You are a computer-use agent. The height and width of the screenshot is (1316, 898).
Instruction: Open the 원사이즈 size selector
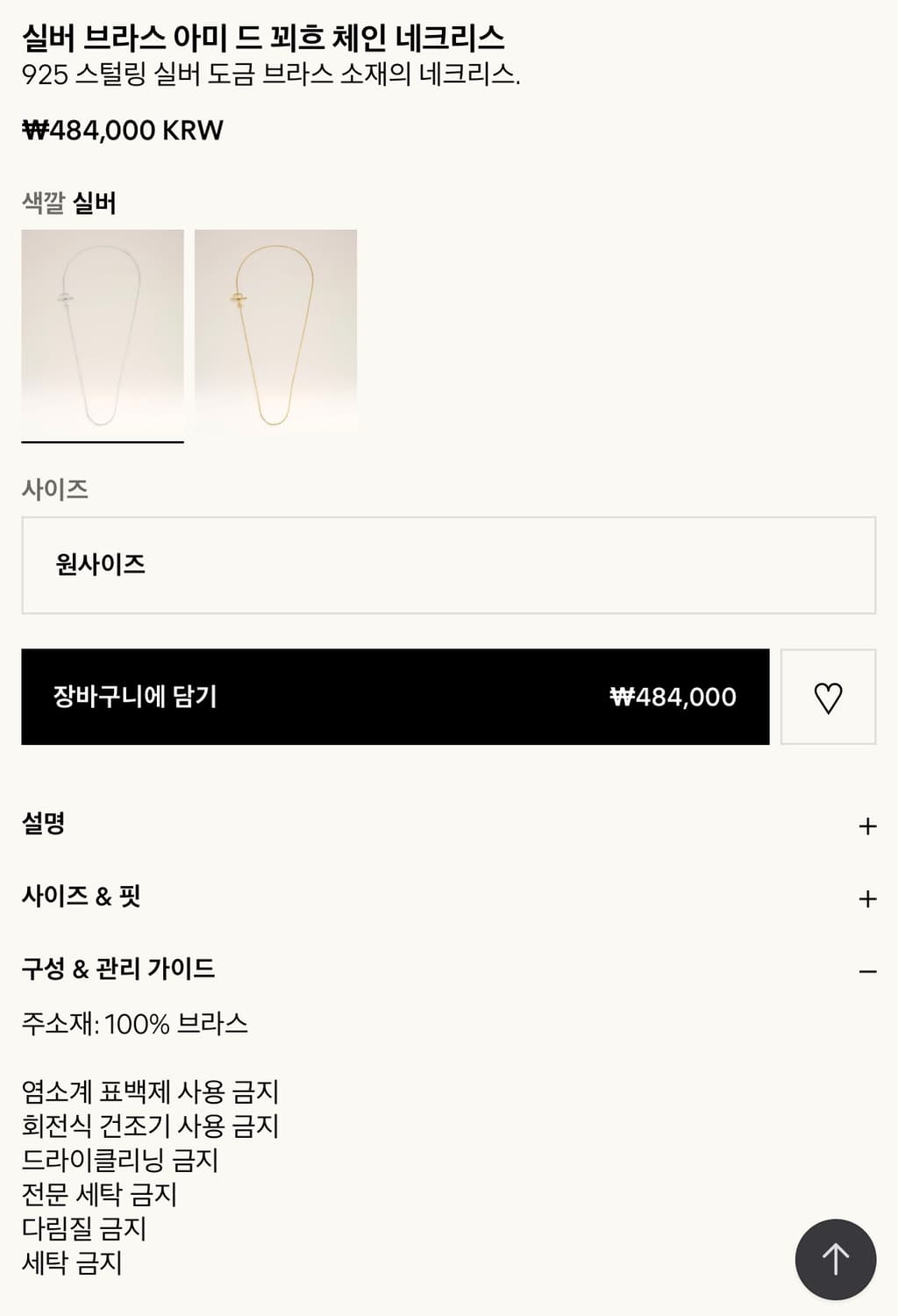pyautogui.click(x=449, y=567)
